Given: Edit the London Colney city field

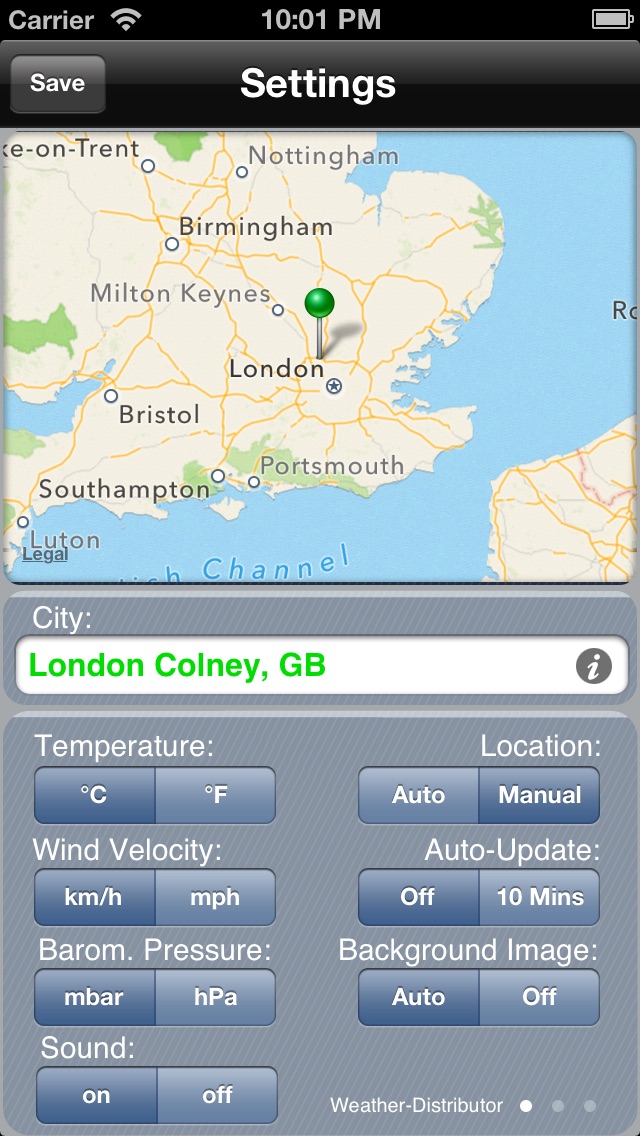Looking at the screenshot, I should point(321,665).
